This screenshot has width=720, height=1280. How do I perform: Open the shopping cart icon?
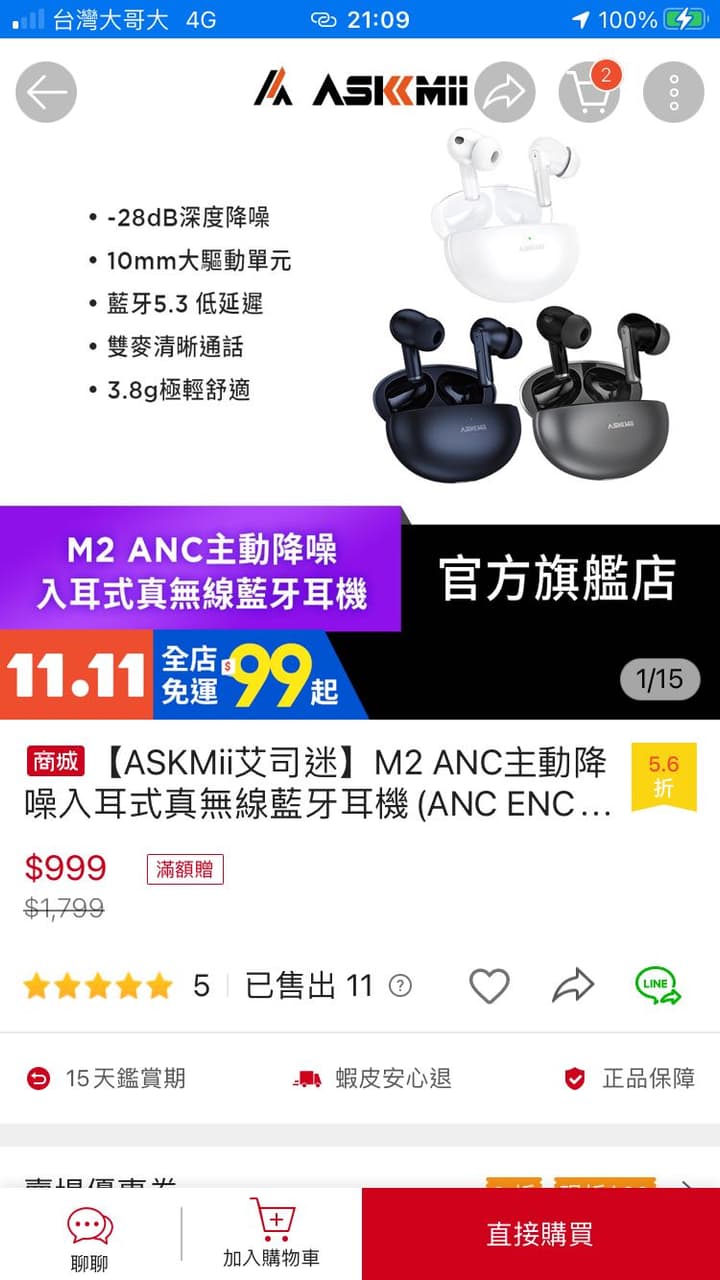tap(590, 91)
